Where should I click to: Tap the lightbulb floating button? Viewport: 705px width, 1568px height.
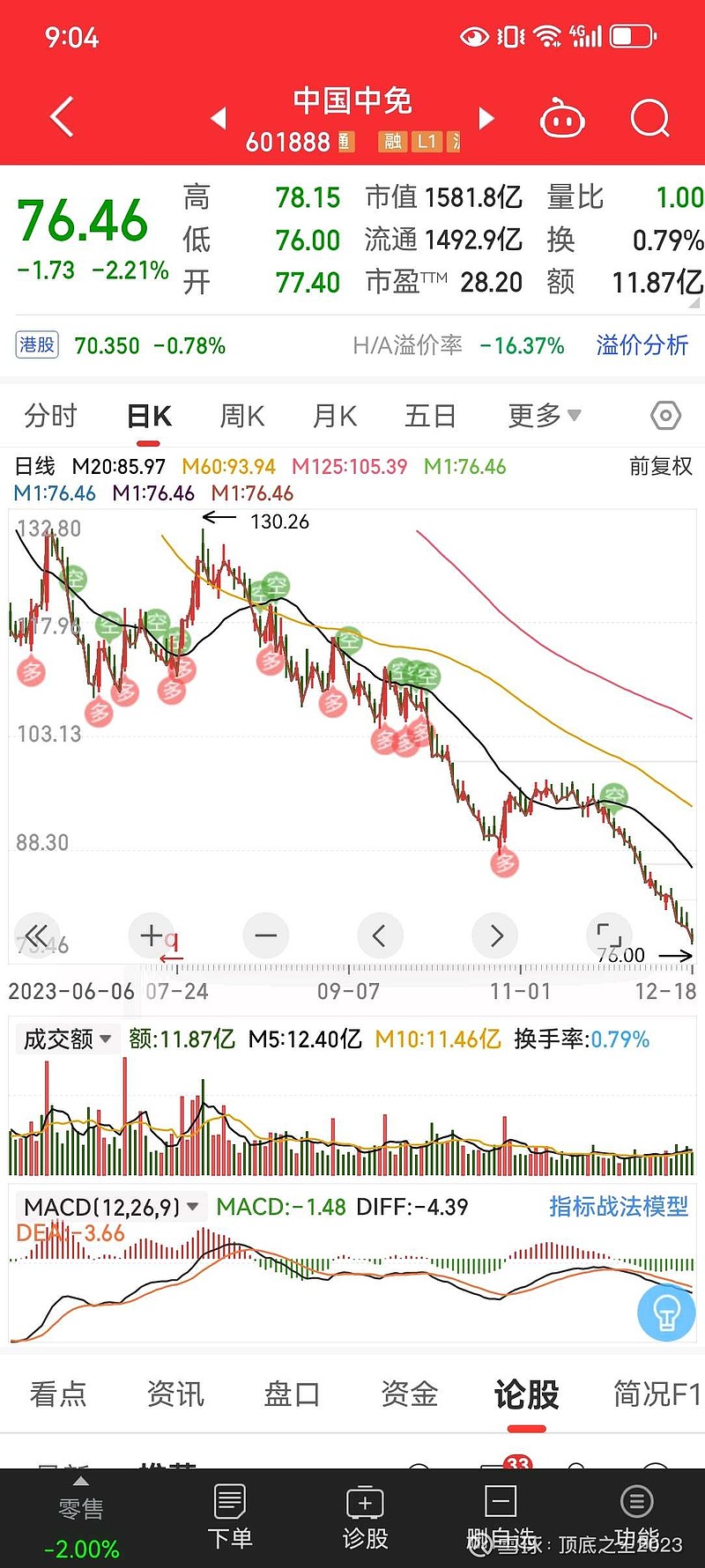pos(666,1313)
